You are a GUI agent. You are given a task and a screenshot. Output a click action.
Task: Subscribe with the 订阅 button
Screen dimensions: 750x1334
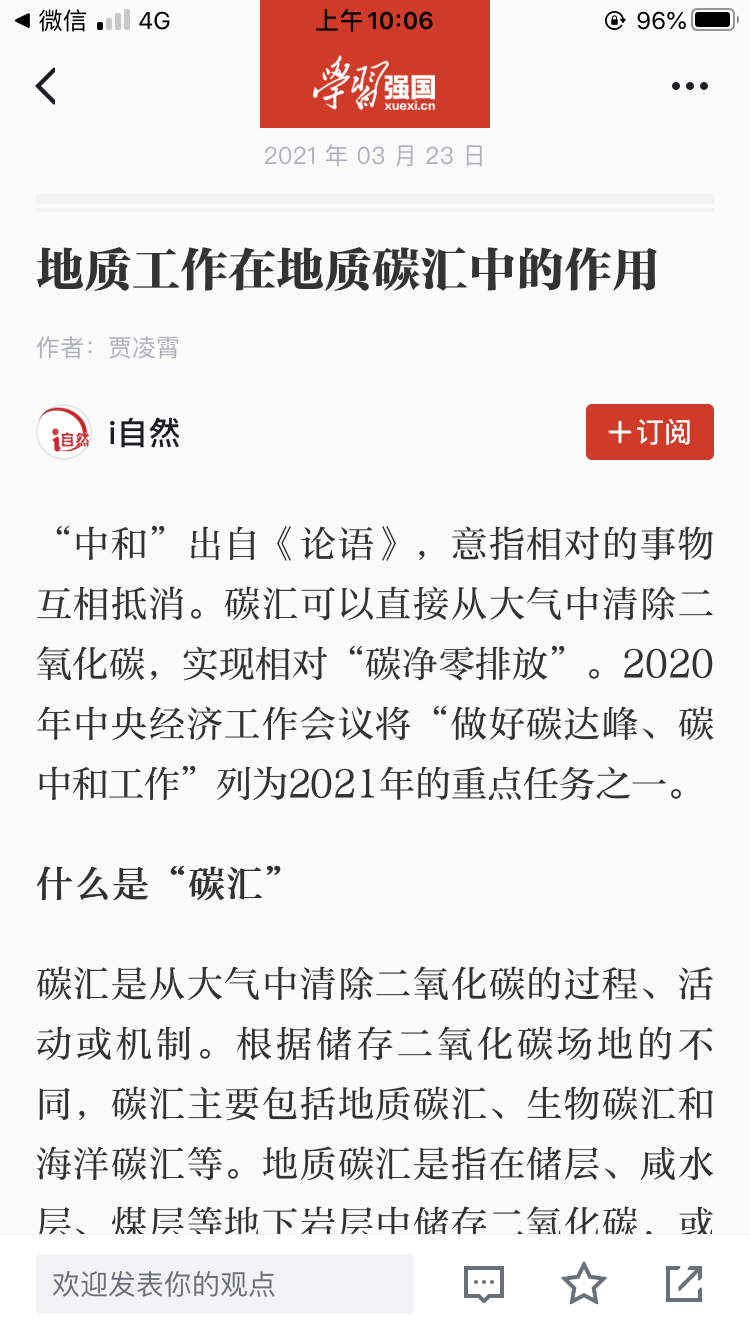tap(649, 432)
